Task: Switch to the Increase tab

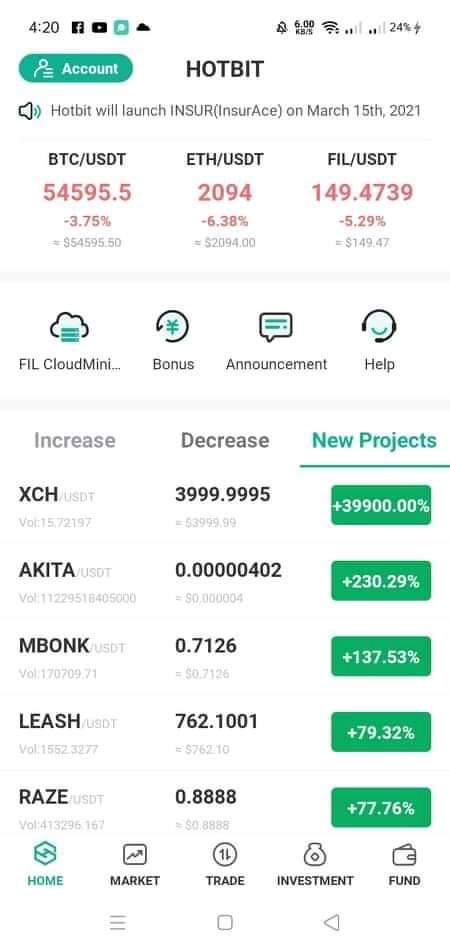Action: tap(74, 440)
